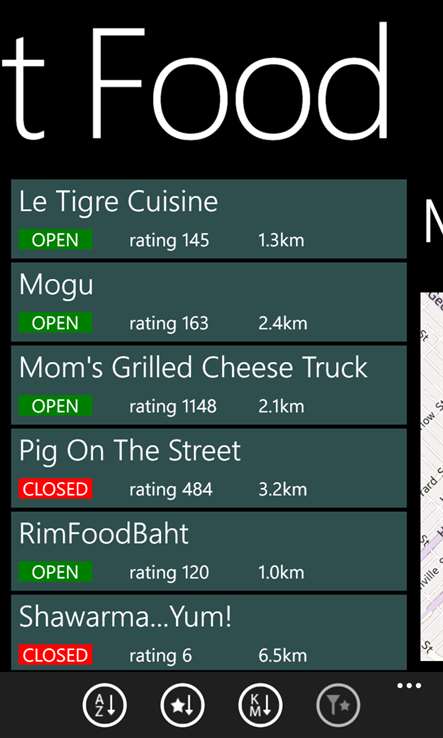Filter the list by favorites
443x738 pixels.
[x=338, y=705]
